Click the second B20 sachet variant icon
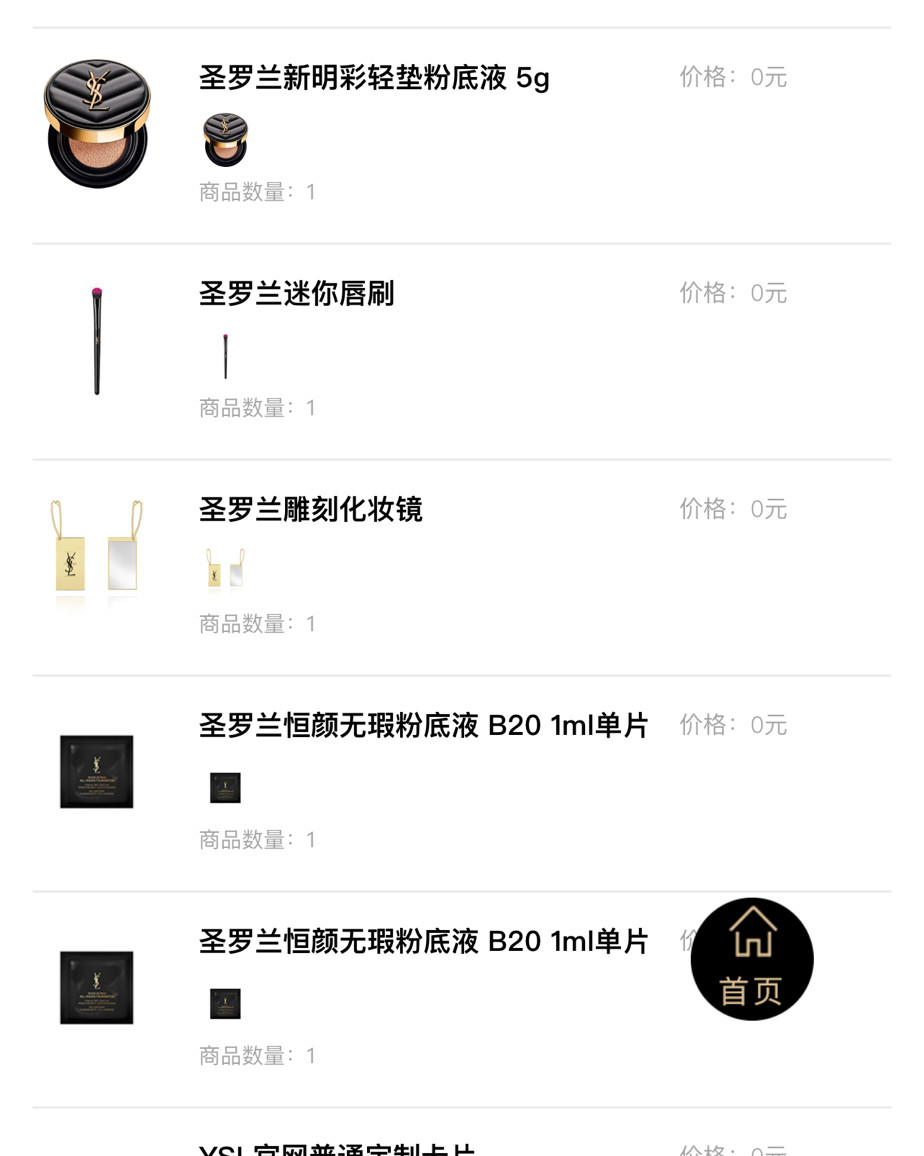This screenshot has width=924, height=1156. click(225, 1002)
